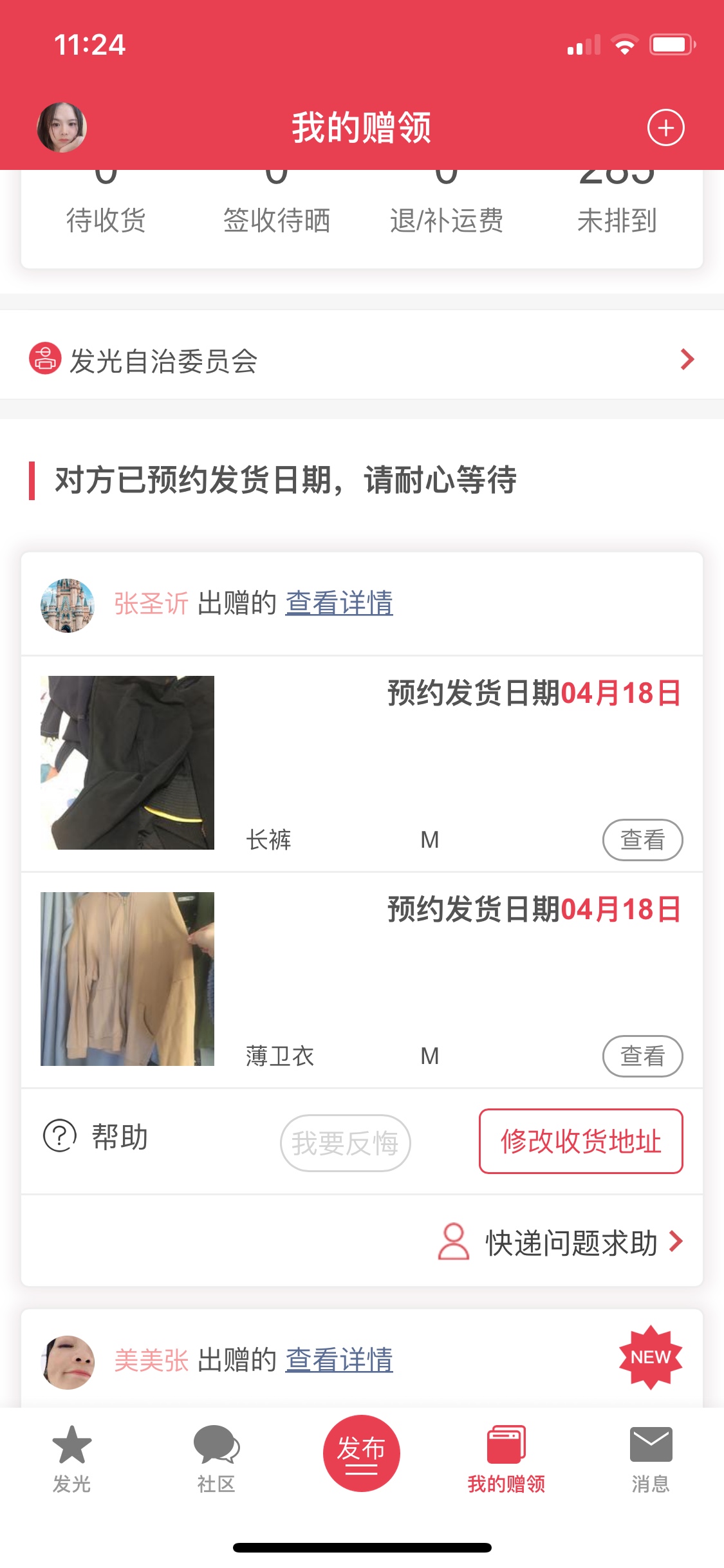View details of 张圣䜣's gift
The height and width of the screenshot is (1568, 724).
(x=339, y=603)
